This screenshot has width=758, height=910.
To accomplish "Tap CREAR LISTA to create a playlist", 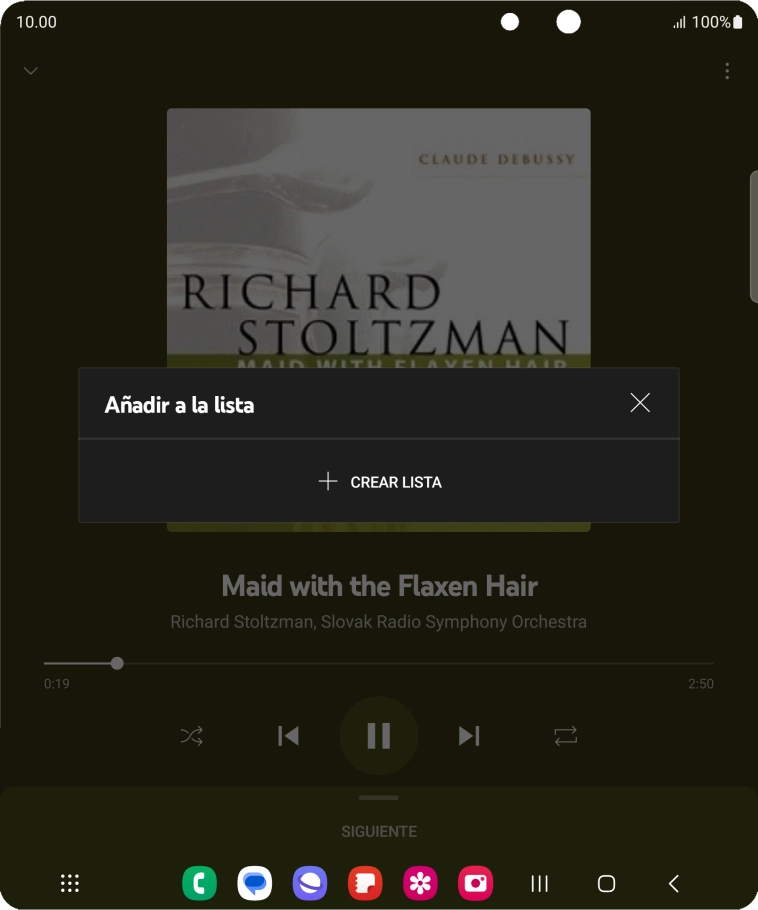I will 379,482.
